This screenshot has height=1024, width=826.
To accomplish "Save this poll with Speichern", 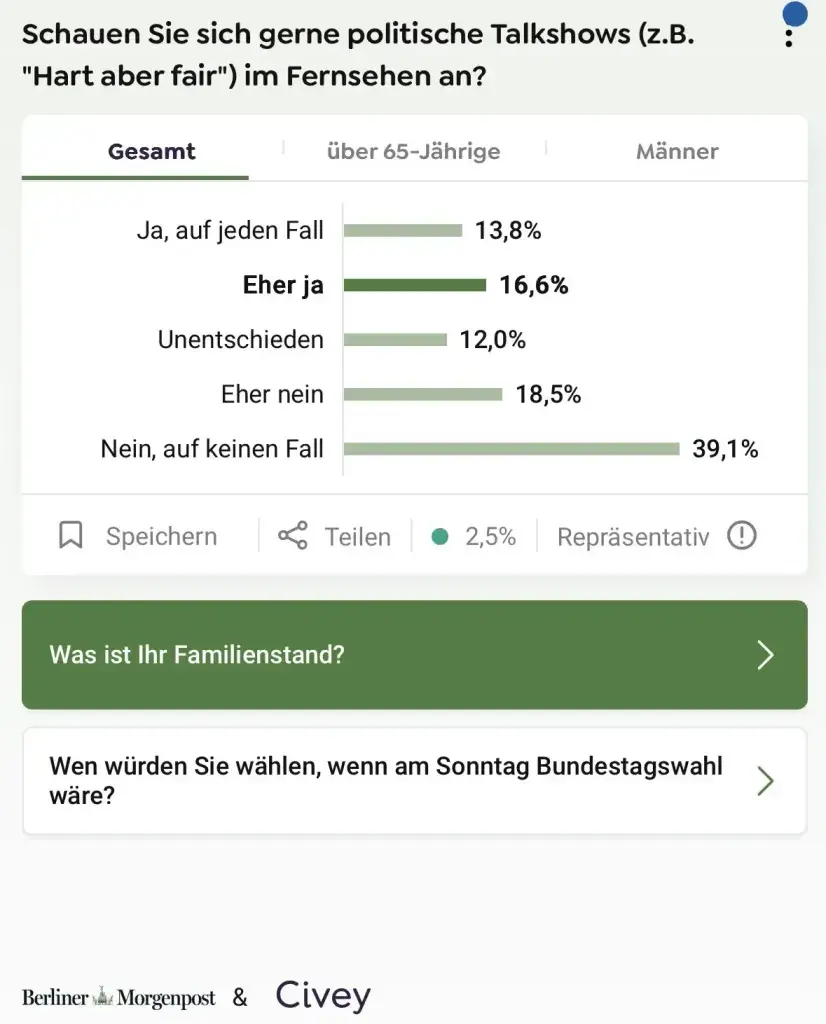I will 138,537.
